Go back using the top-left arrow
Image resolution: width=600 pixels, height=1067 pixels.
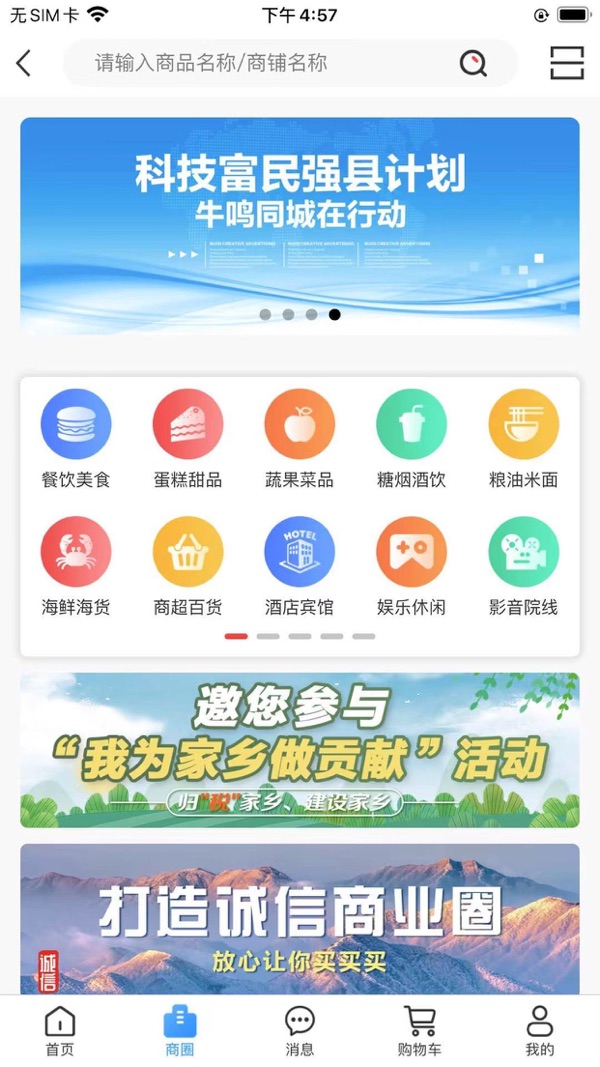[x=23, y=63]
